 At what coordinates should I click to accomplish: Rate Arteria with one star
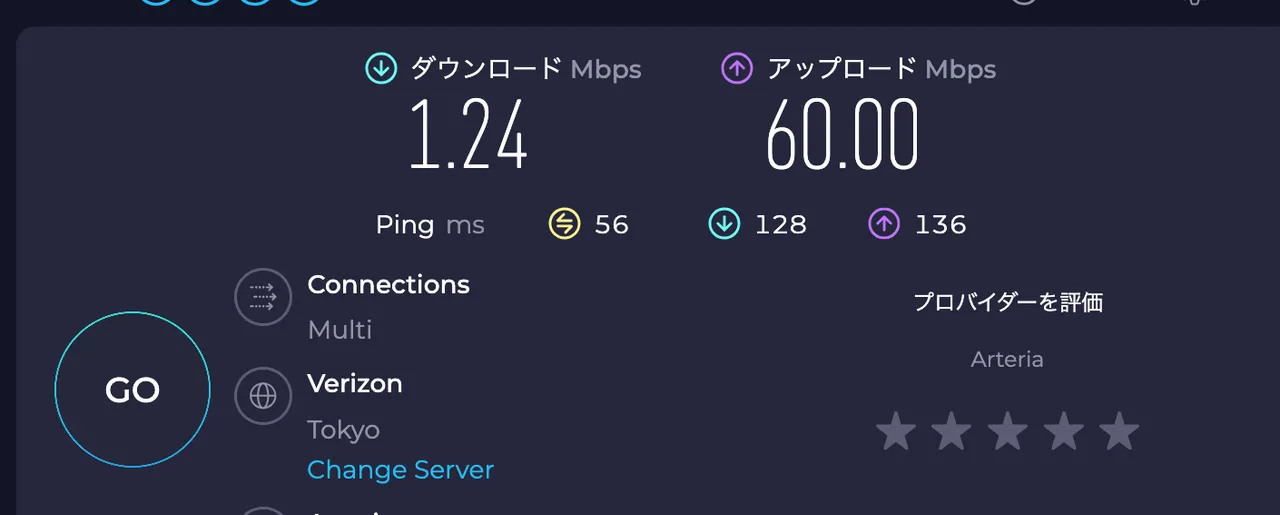[895, 432]
